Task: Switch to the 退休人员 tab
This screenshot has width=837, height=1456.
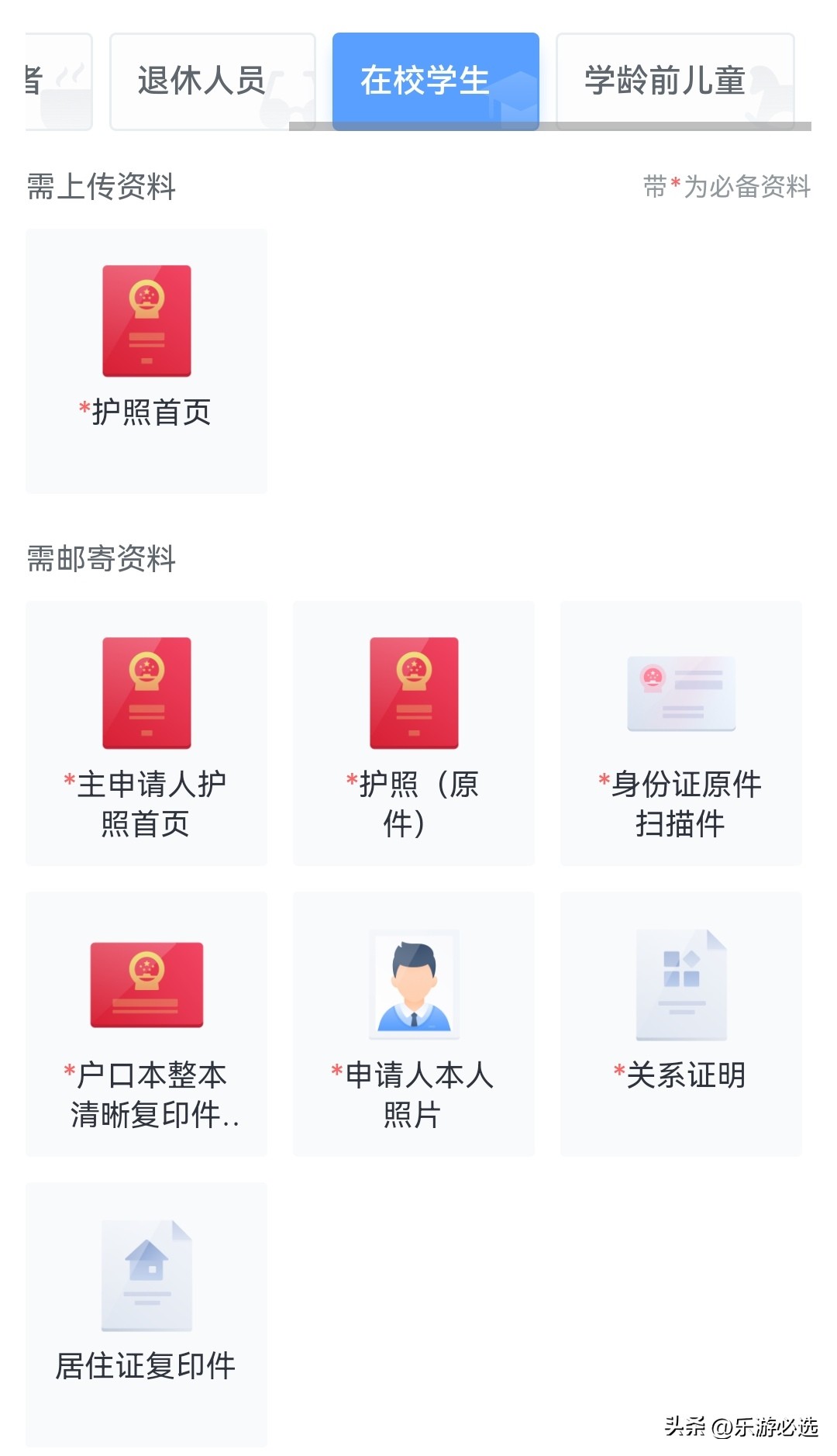Action: click(212, 81)
